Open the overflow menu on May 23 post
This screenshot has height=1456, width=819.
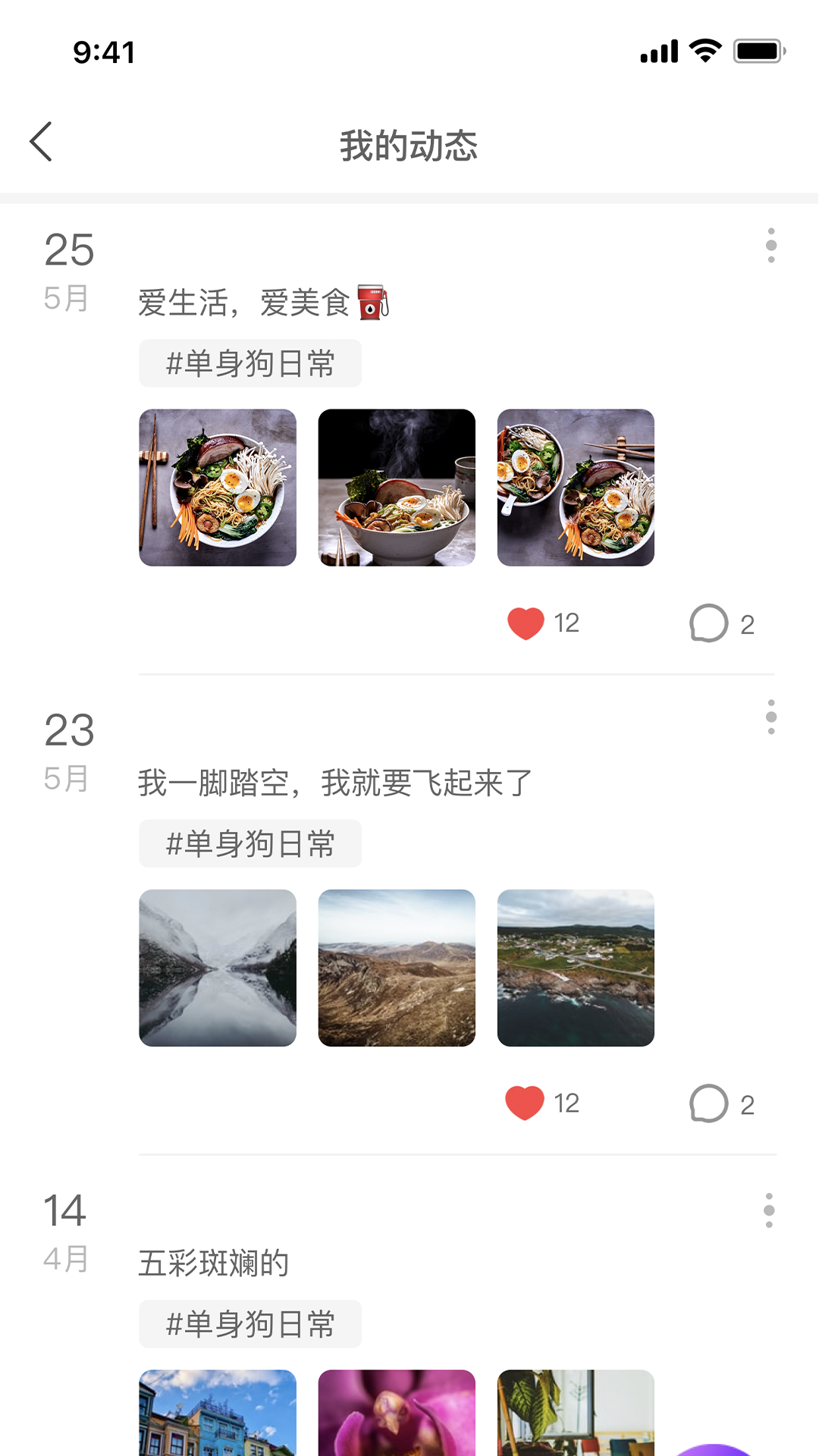(x=771, y=717)
